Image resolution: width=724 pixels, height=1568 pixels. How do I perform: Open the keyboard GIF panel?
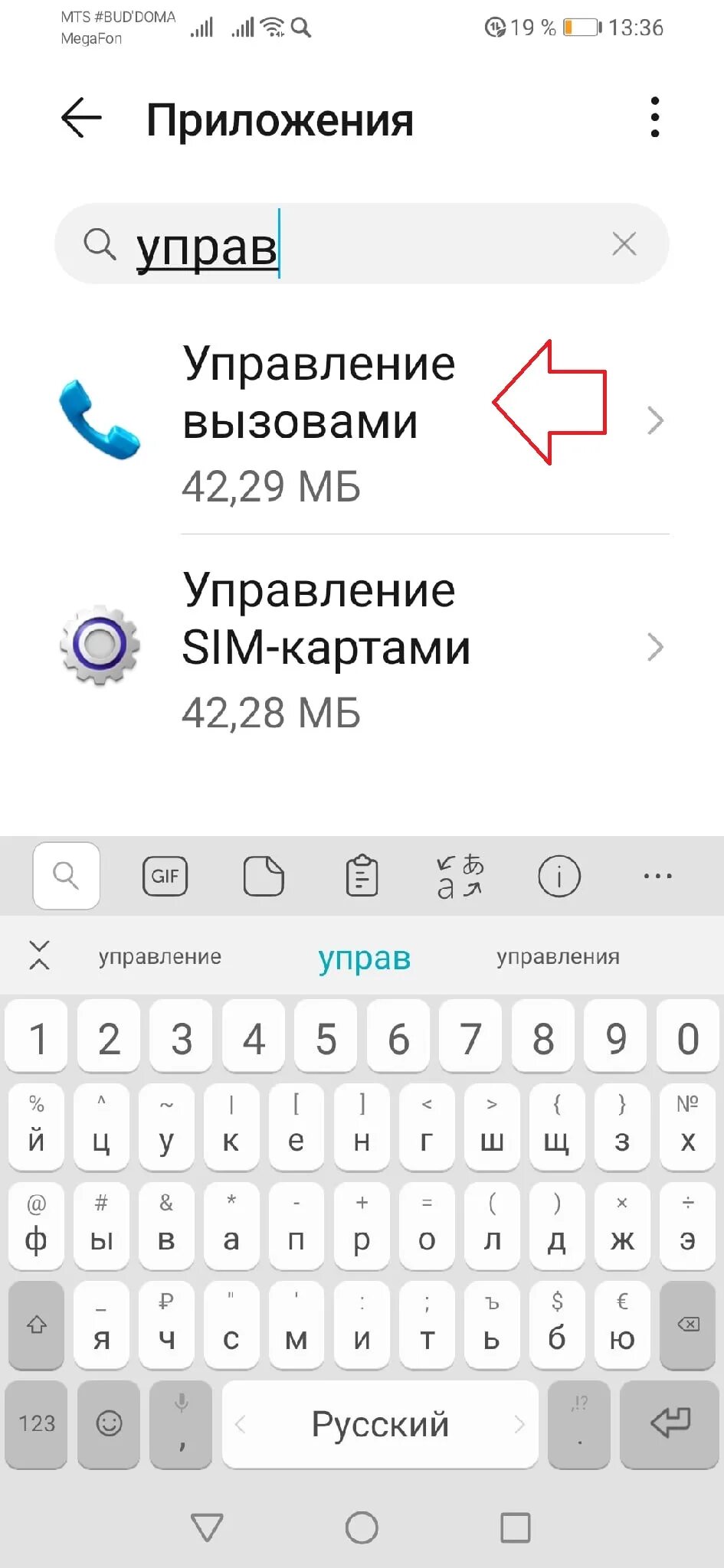point(165,876)
